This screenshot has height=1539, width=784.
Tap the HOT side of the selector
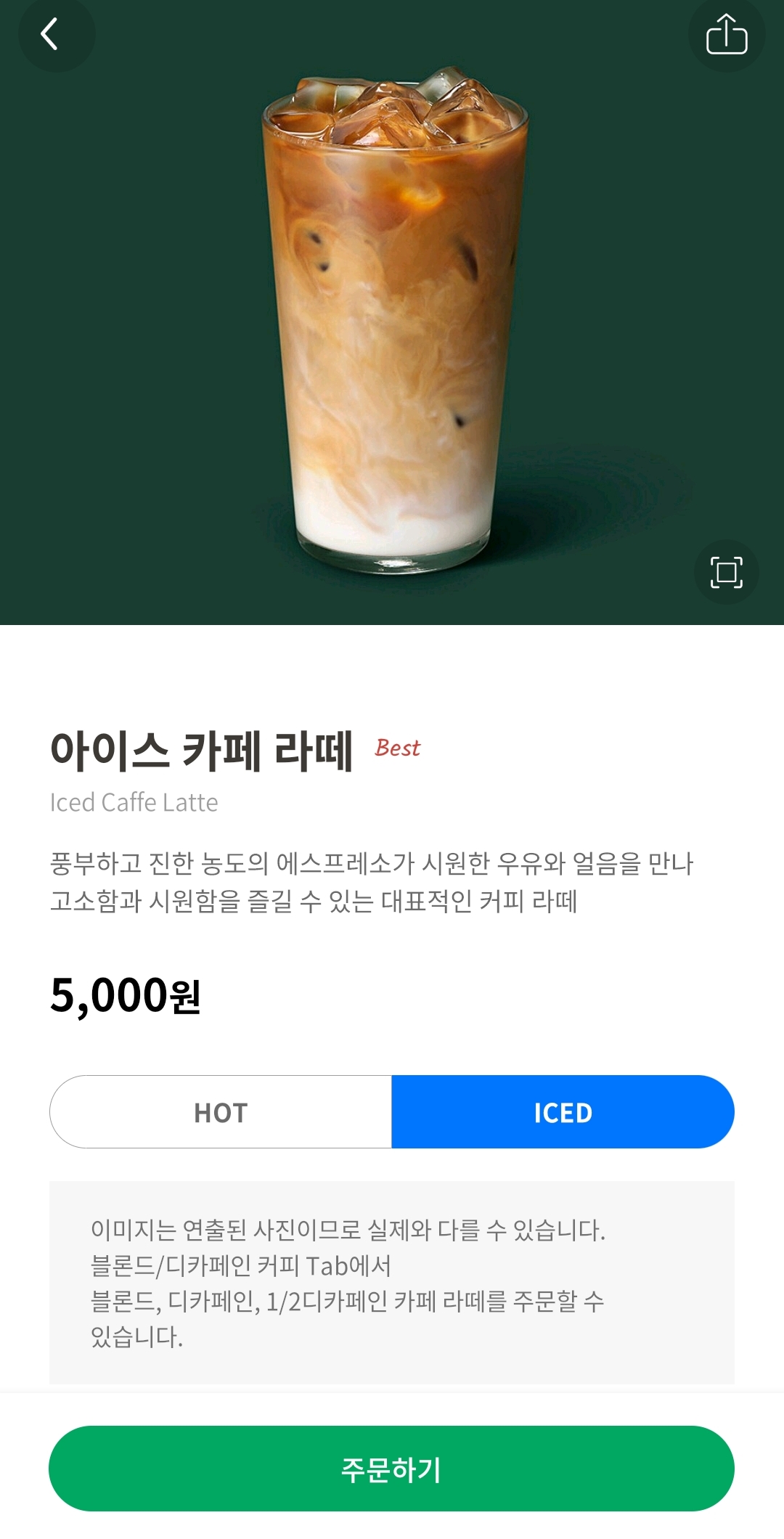click(x=219, y=1111)
